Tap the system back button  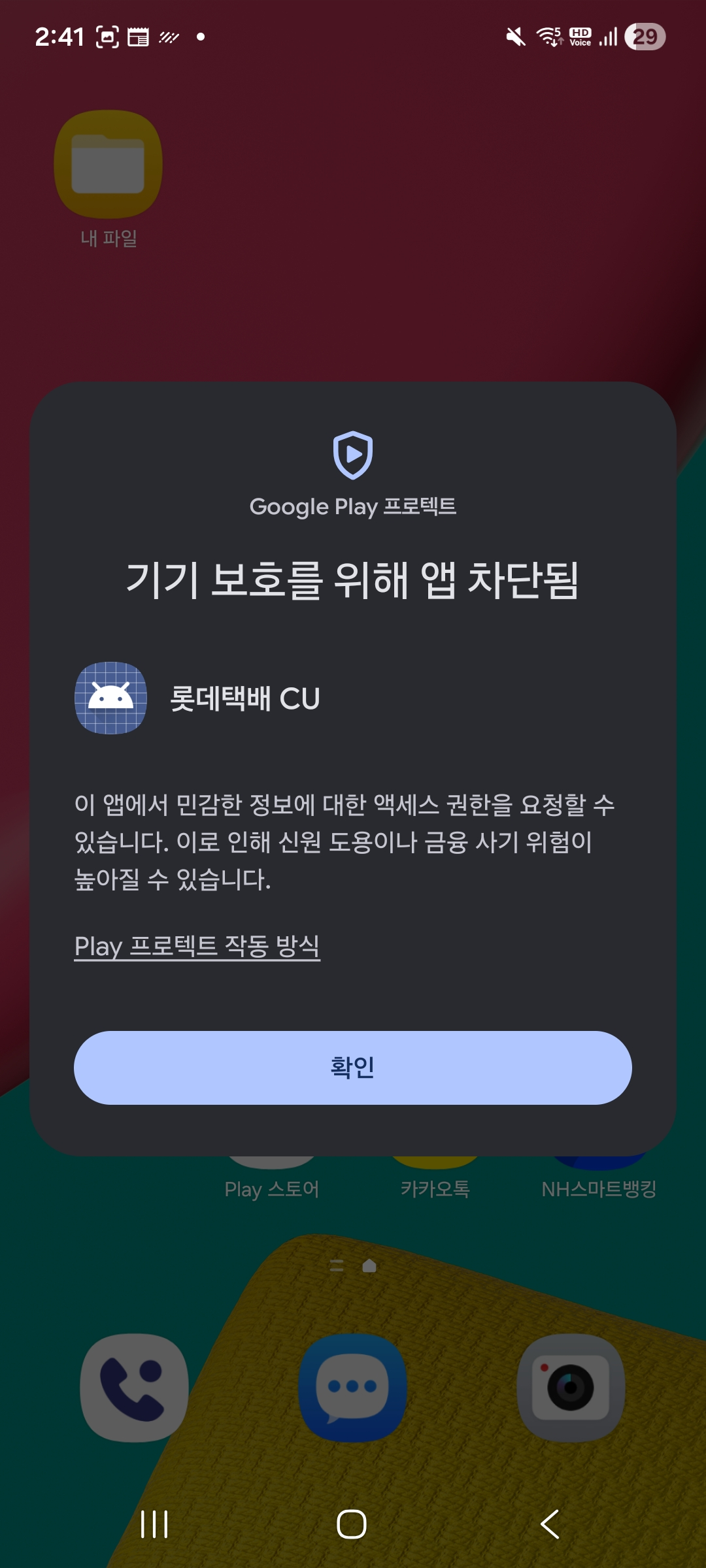pos(550,1524)
